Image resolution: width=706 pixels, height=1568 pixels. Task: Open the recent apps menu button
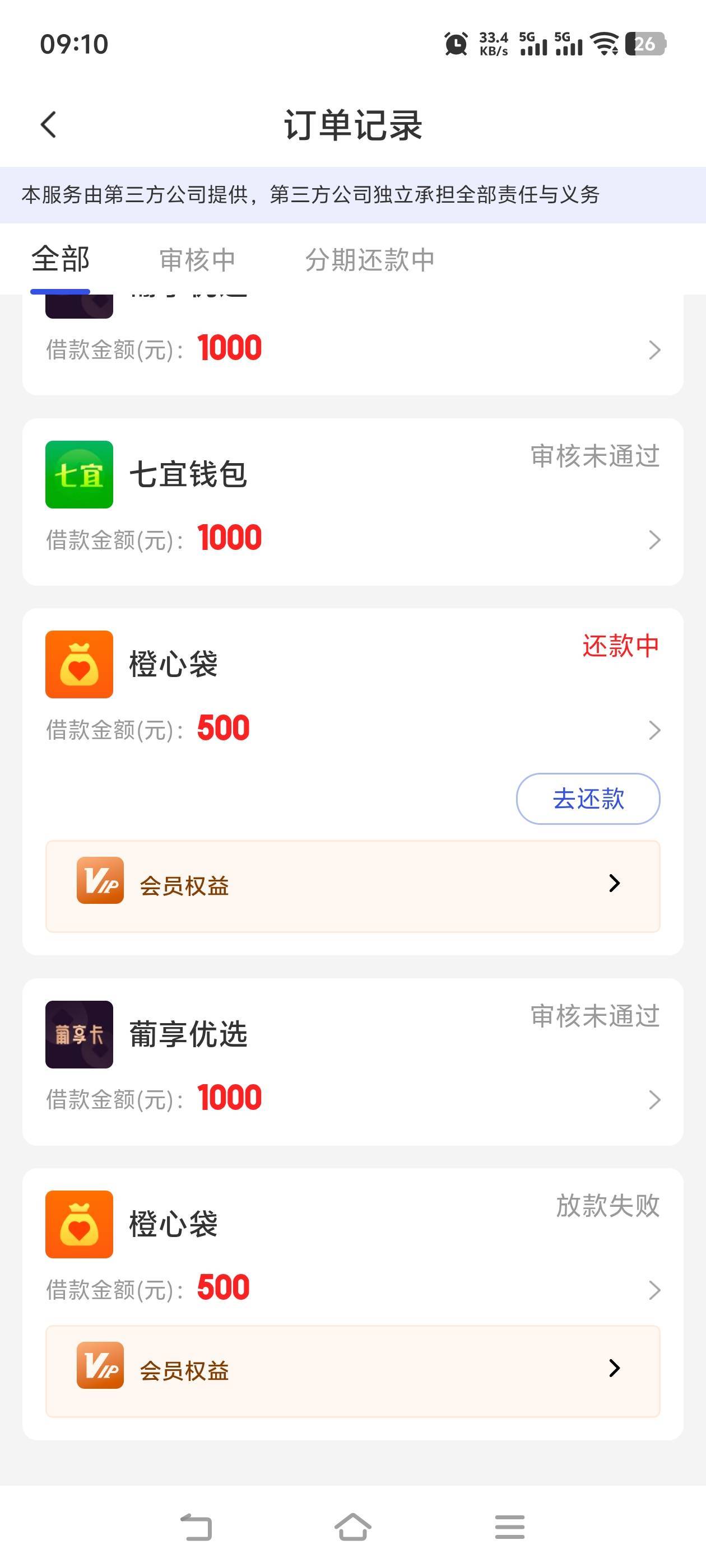[509, 1527]
